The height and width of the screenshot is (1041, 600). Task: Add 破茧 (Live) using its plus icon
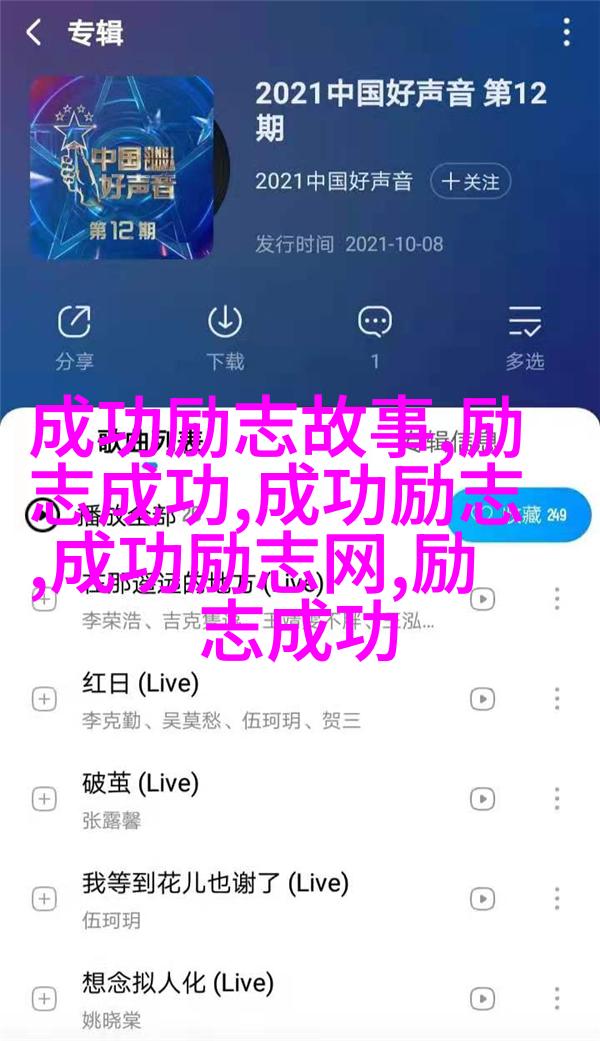click(x=44, y=798)
